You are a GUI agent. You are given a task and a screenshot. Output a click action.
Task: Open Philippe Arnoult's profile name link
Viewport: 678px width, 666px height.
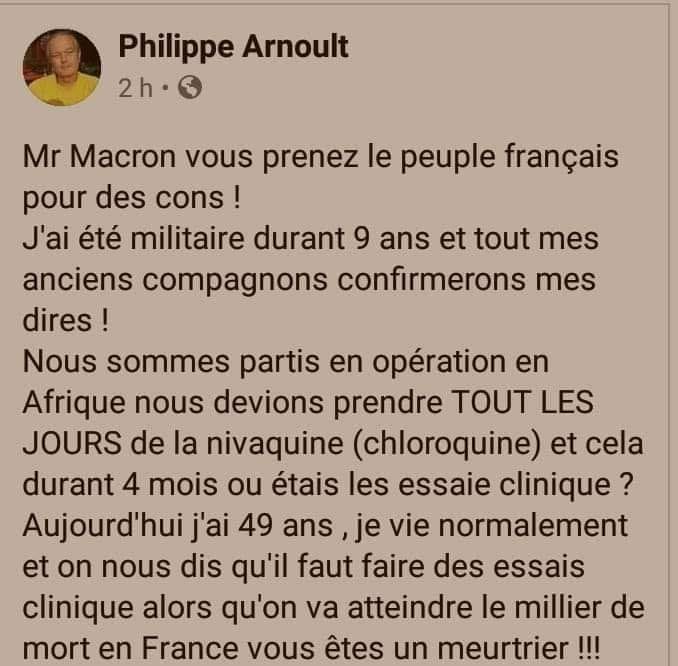(x=234, y=47)
